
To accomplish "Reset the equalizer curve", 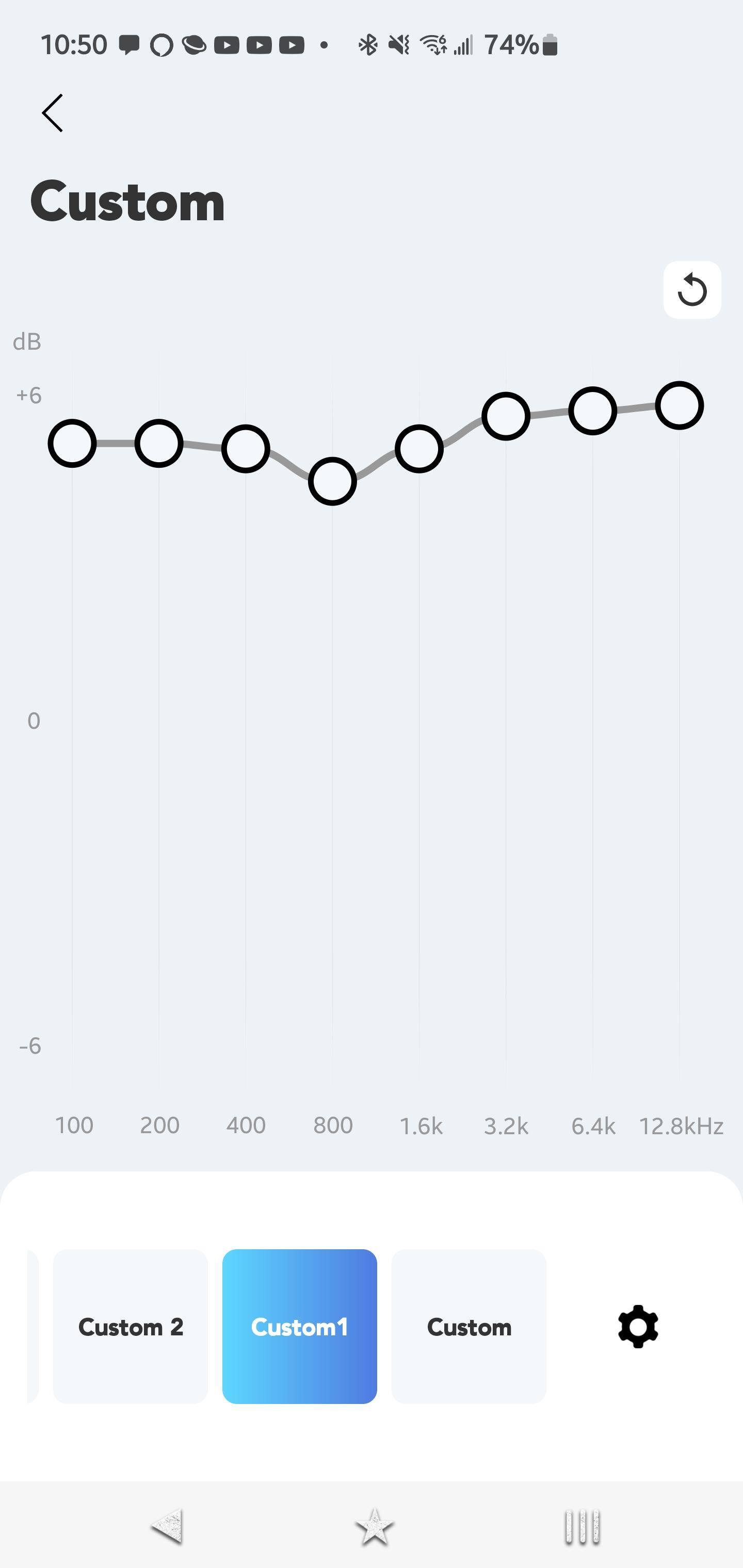I will pyautogui.click(x=692, y=290).
